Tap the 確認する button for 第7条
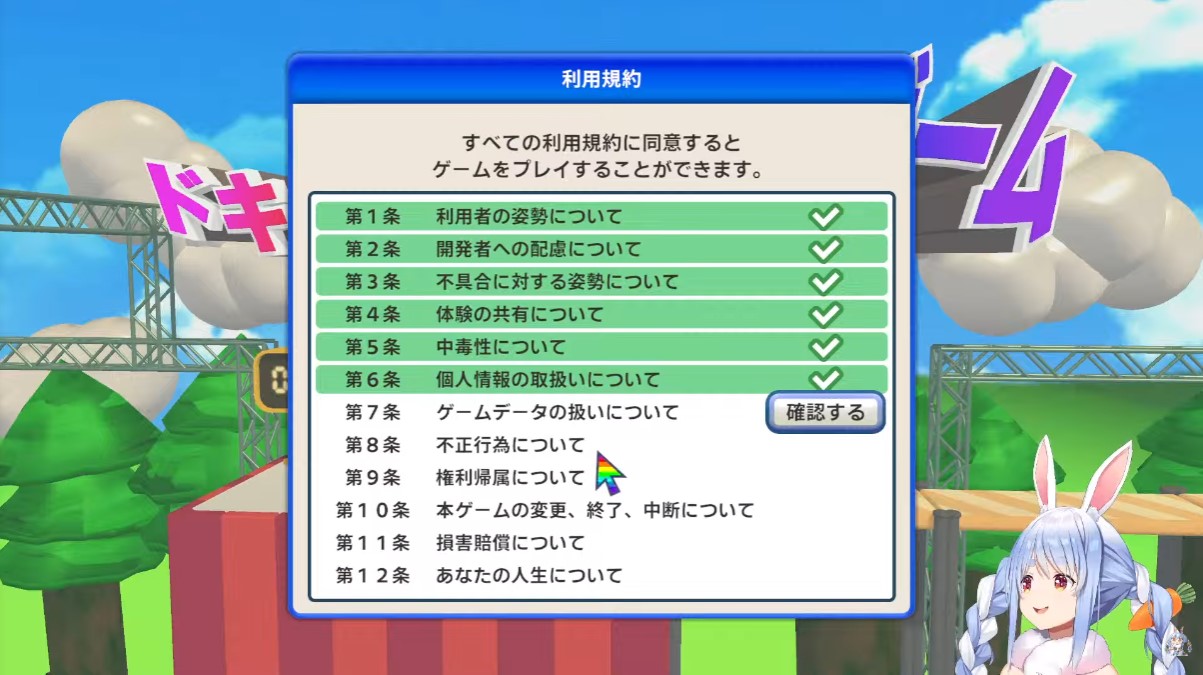Viewport: 1203px width, 675px height. (825, 412)
